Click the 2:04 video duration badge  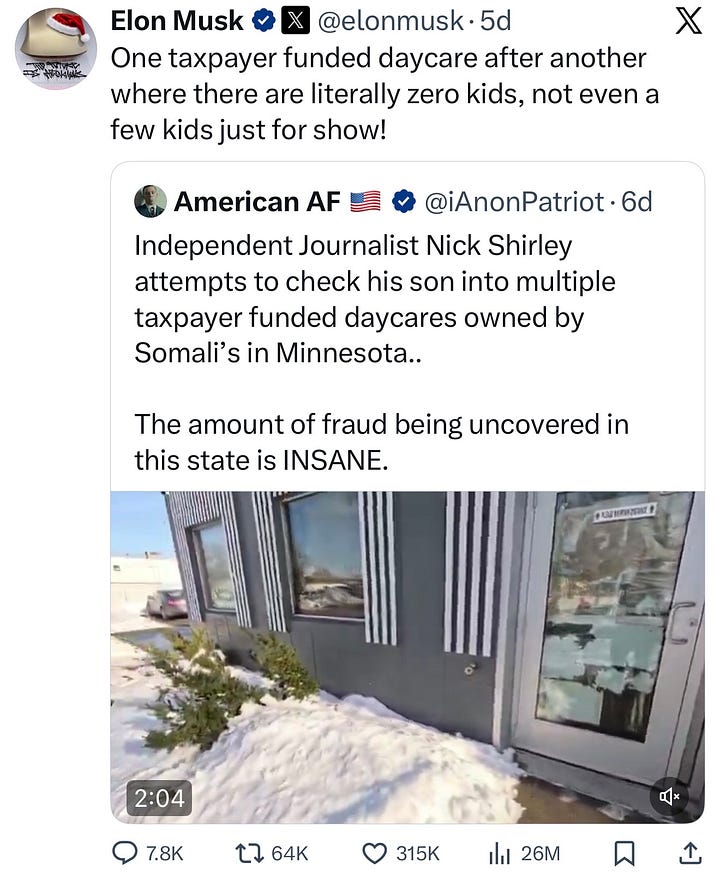[x=157, y=798]
